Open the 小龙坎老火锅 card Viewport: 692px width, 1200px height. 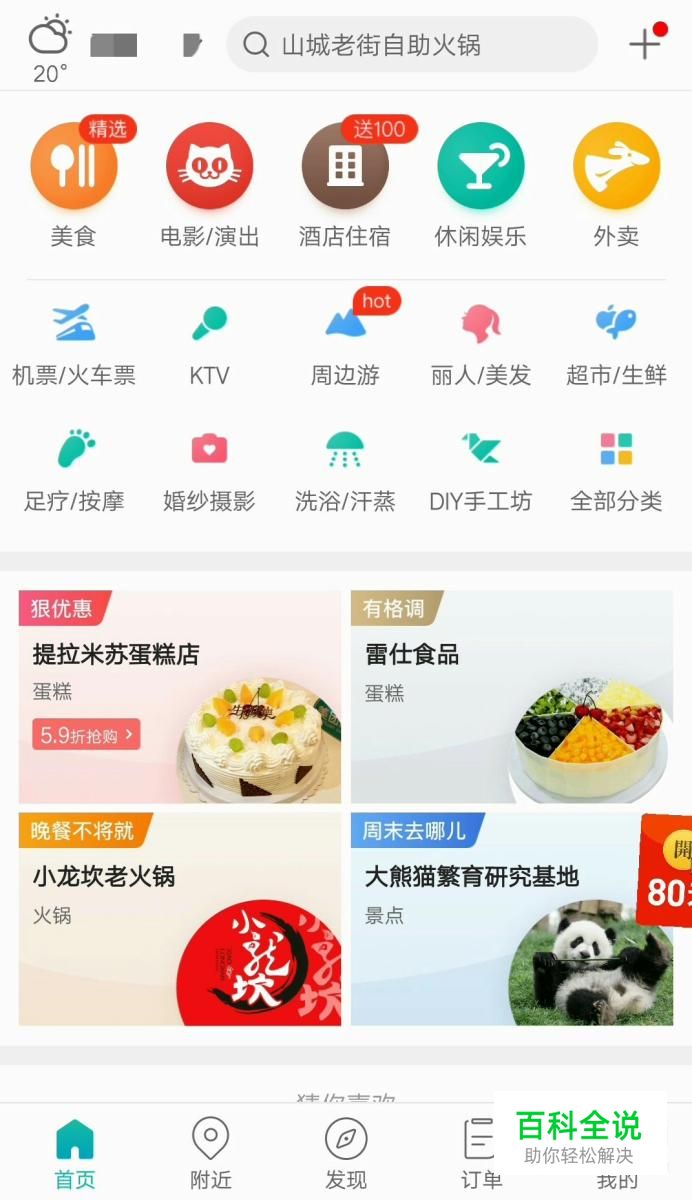coord(180,918)
